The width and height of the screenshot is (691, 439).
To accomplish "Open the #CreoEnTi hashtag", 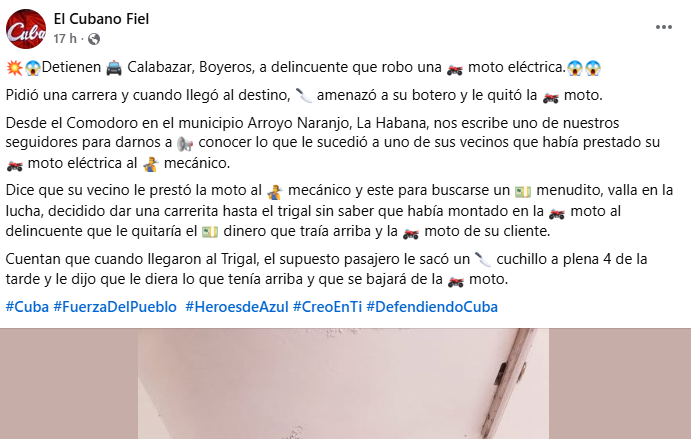I will coord(327,306).
